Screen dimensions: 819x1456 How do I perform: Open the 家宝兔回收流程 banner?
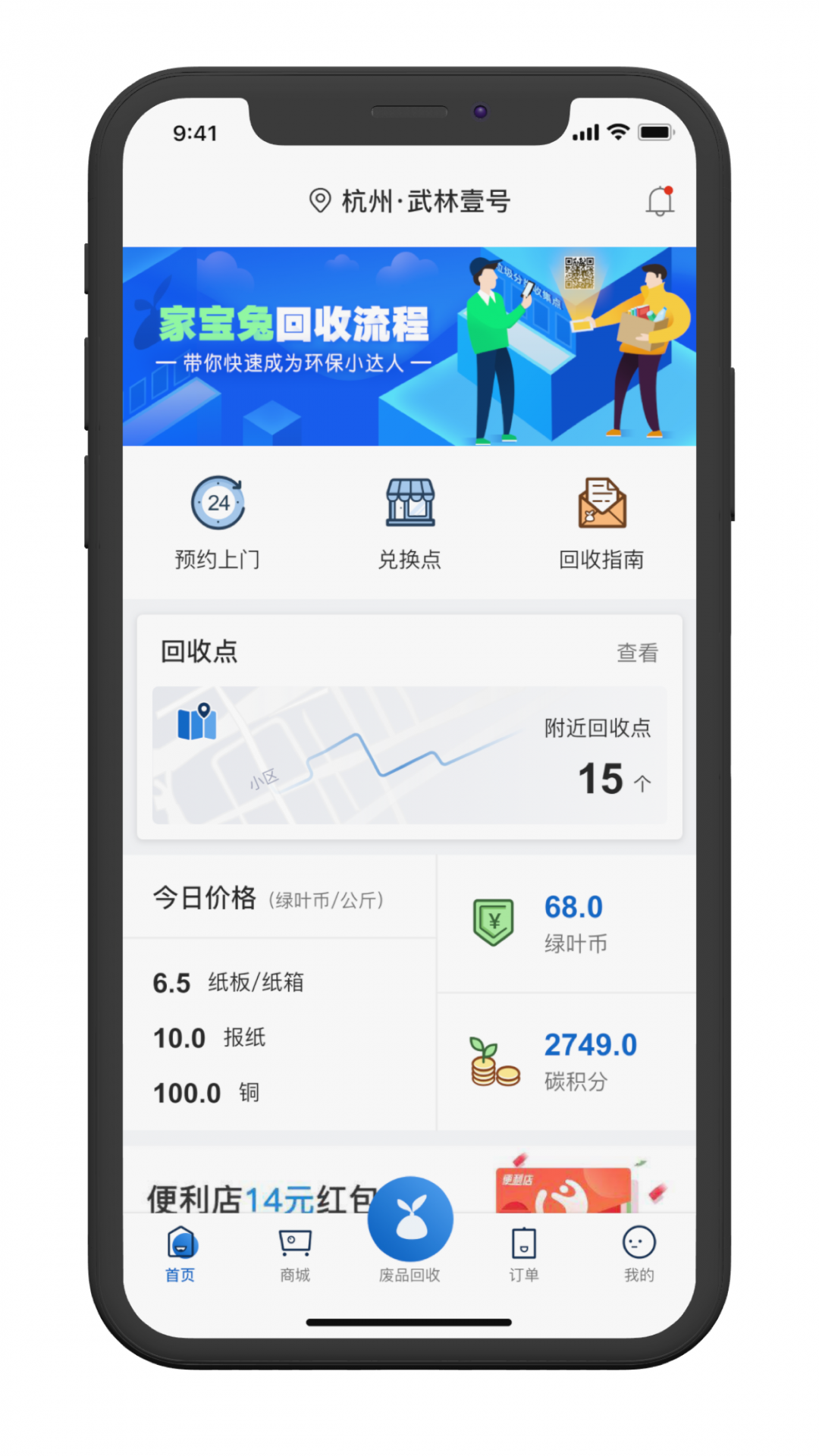coord(409,346)
